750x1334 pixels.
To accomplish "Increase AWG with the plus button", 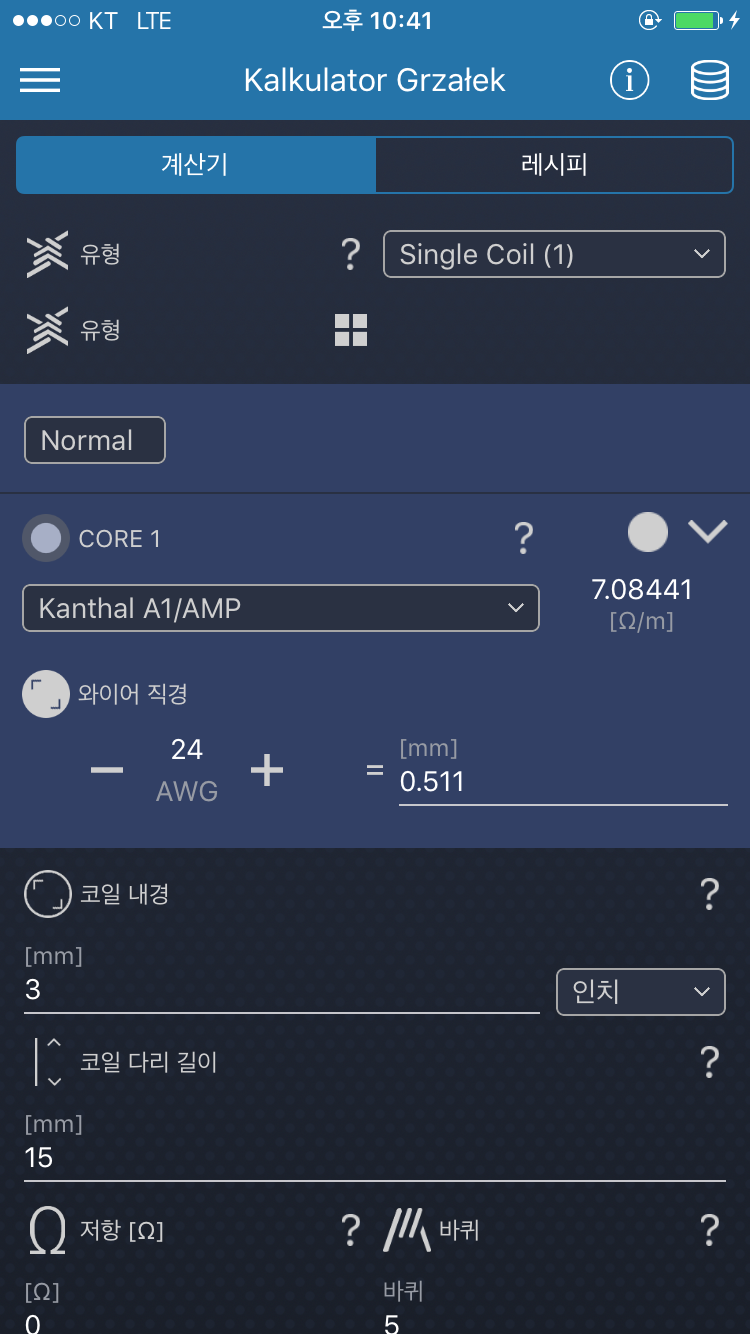I will [267, 771].
